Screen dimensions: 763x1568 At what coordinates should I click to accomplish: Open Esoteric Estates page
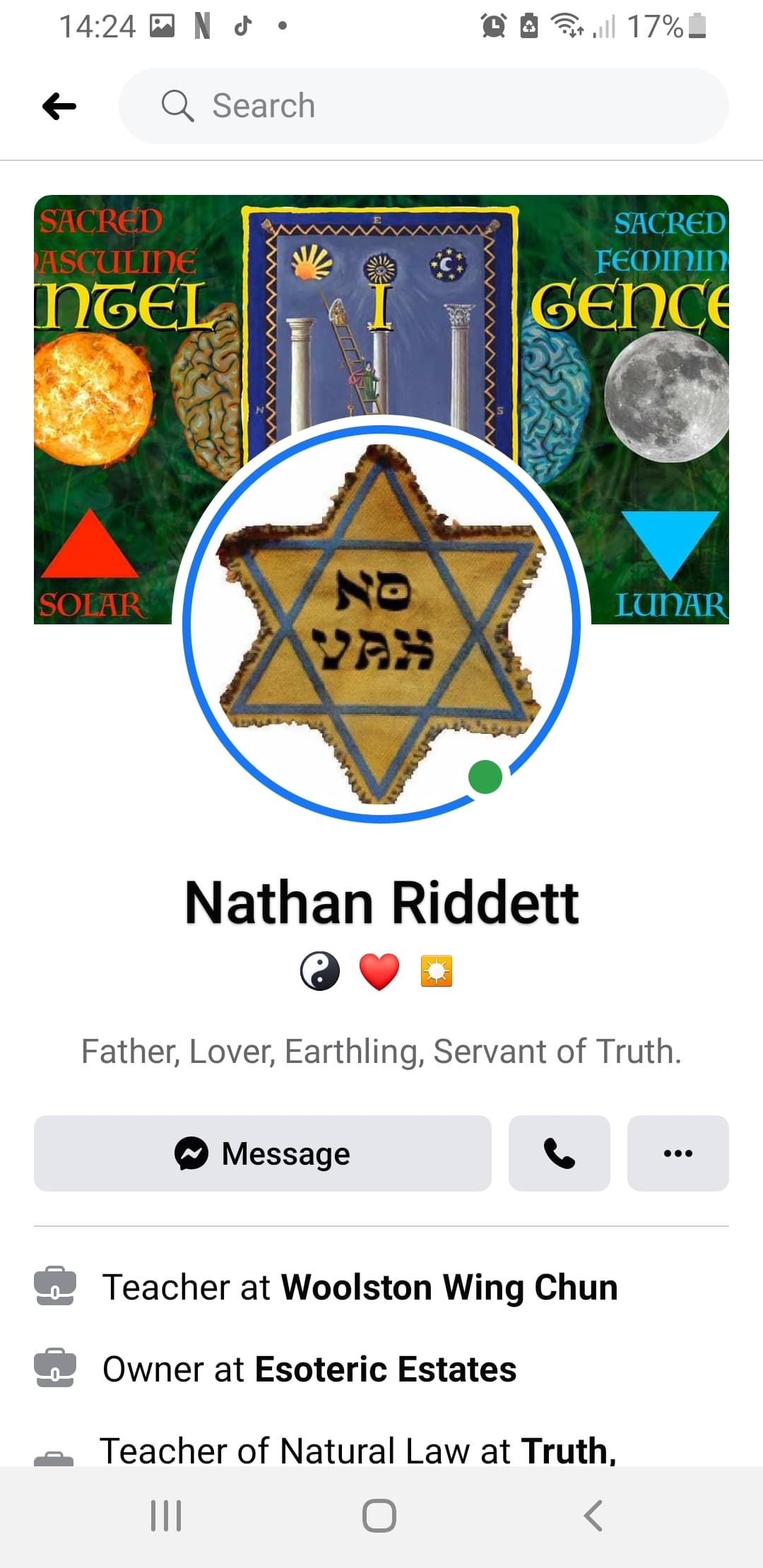click(385, 1369)
